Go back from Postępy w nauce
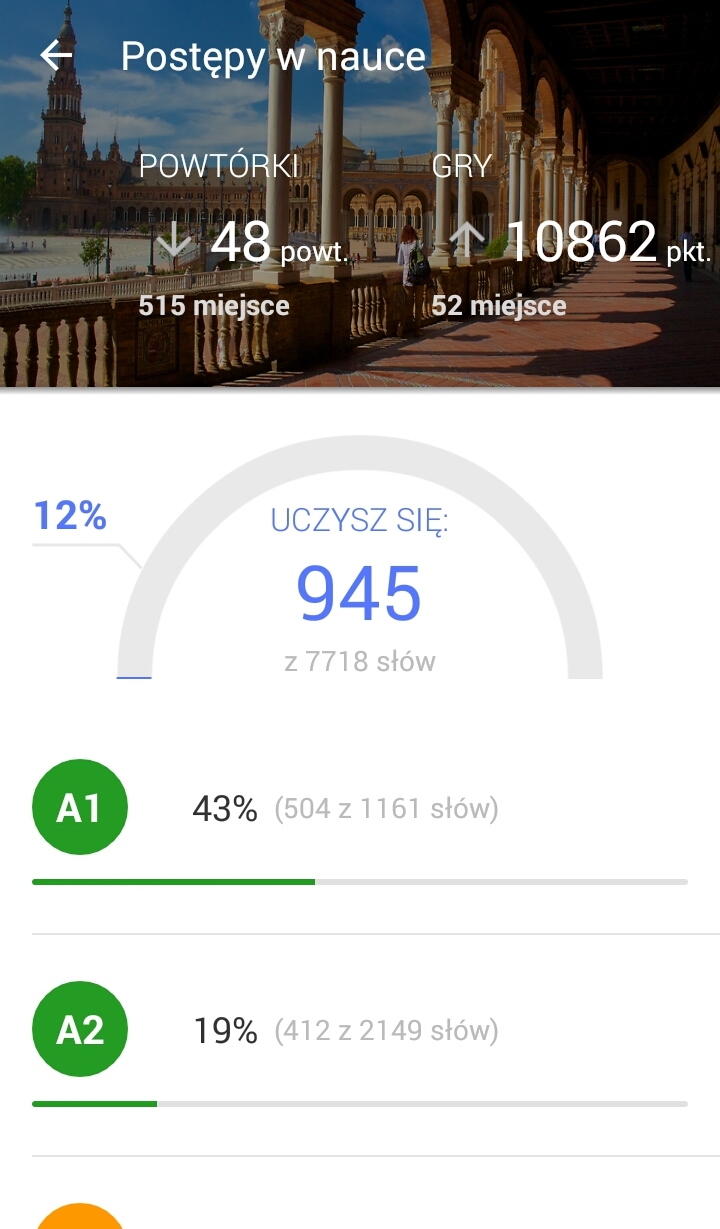The image size is (720, 1229). [57, 56]
